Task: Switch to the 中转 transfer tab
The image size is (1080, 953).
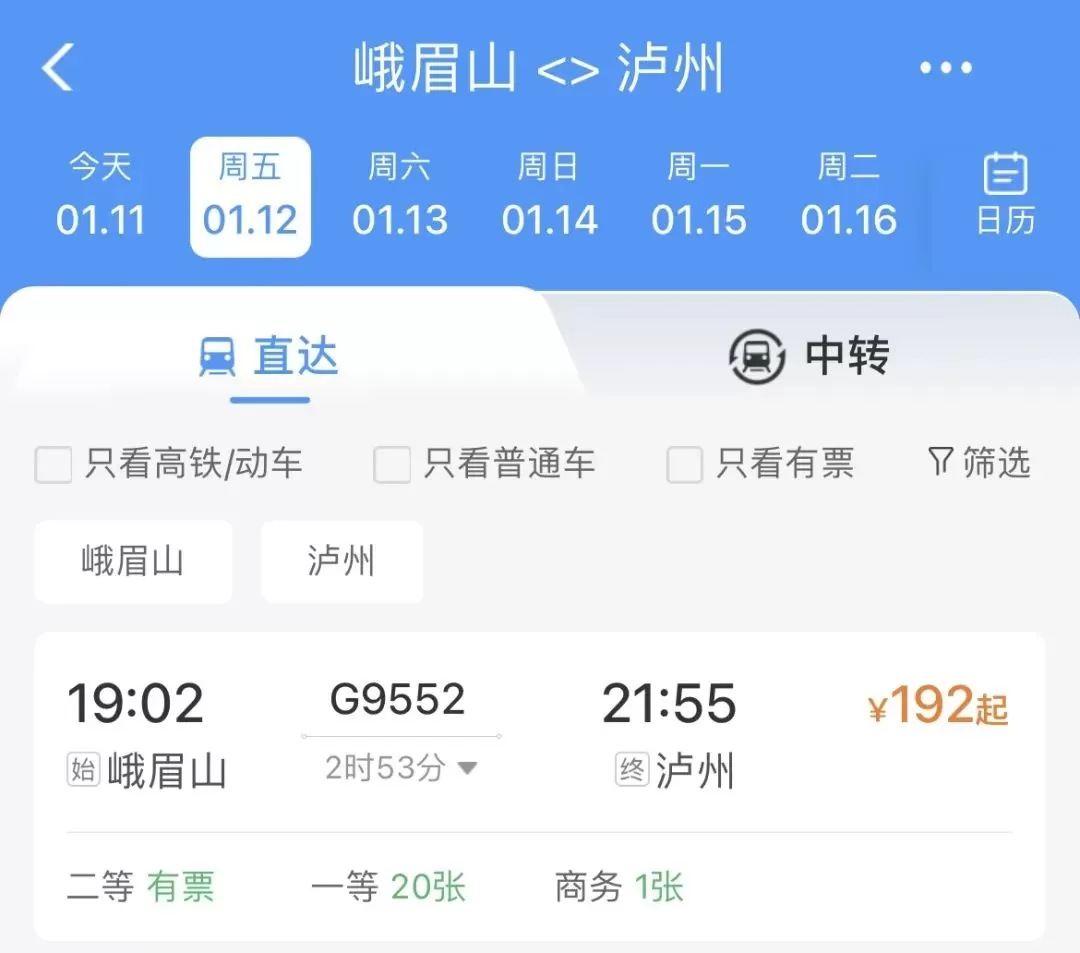Action: tap(810, 356)
